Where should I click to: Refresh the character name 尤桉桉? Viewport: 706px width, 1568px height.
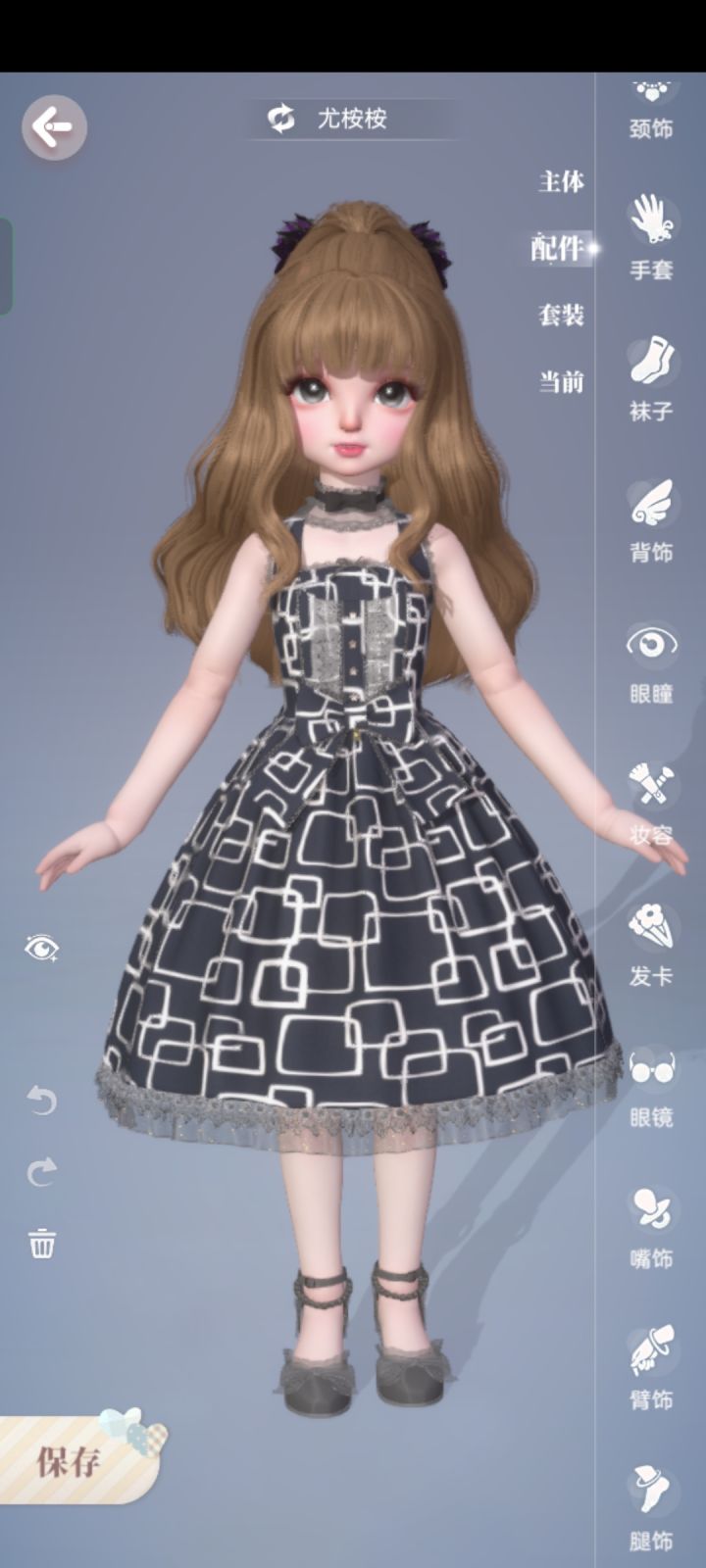(280, 116)
